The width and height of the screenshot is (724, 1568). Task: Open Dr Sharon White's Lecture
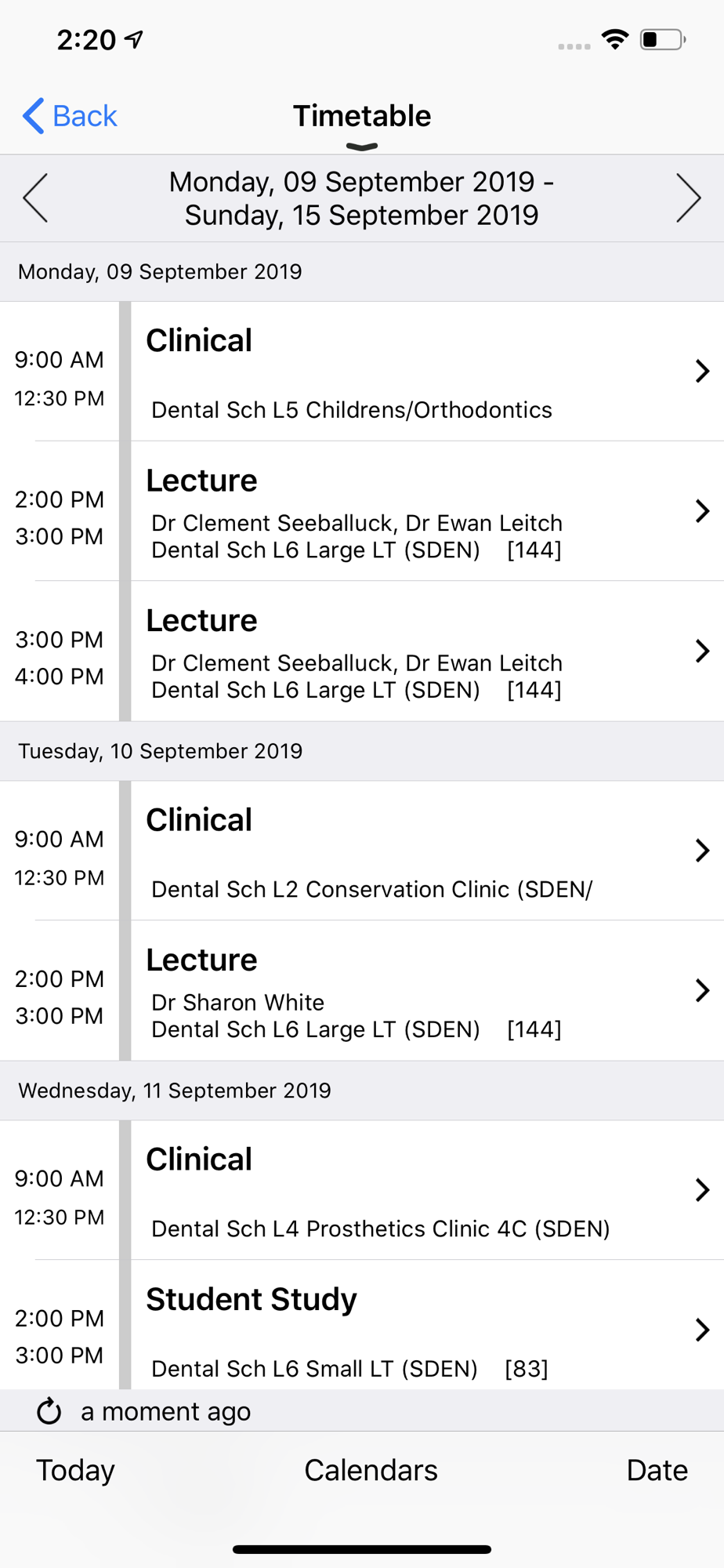click(362, 990)
